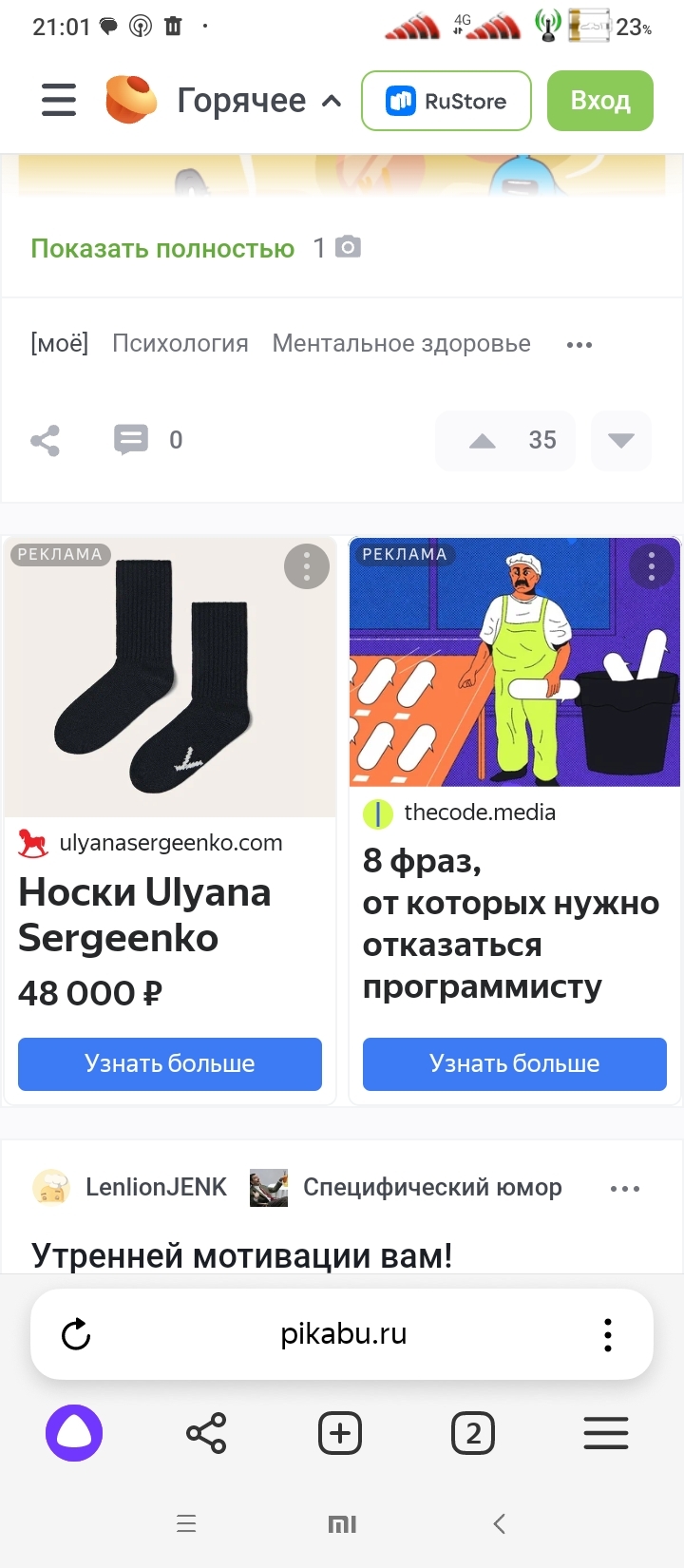Open LenlionJENK's profile

156,1187
